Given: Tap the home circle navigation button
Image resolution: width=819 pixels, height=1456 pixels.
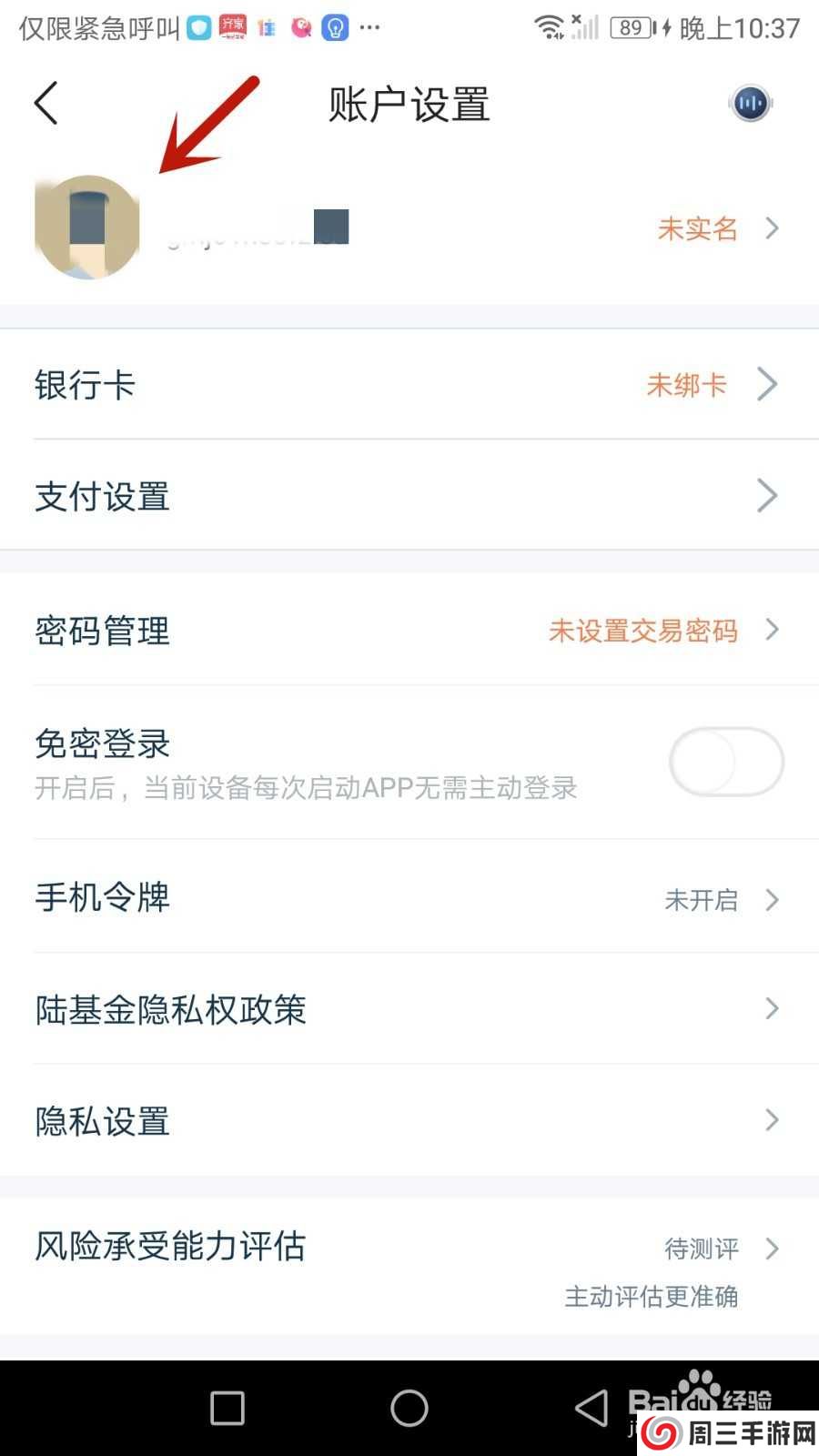Looking at the screenshot, I should (409, 1406).
